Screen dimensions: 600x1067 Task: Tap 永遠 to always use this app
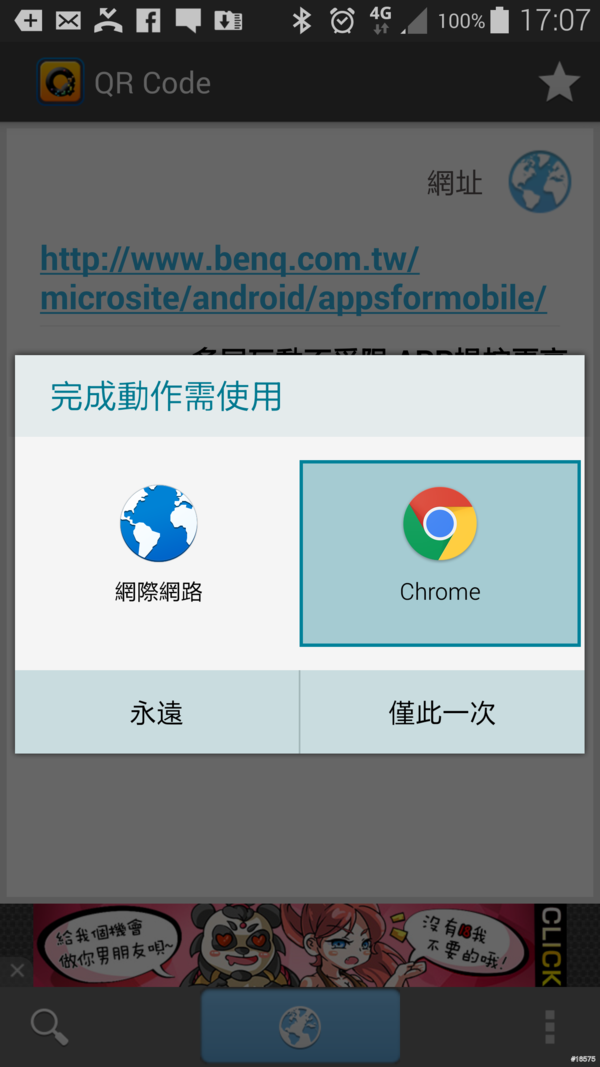coord(157,712)
